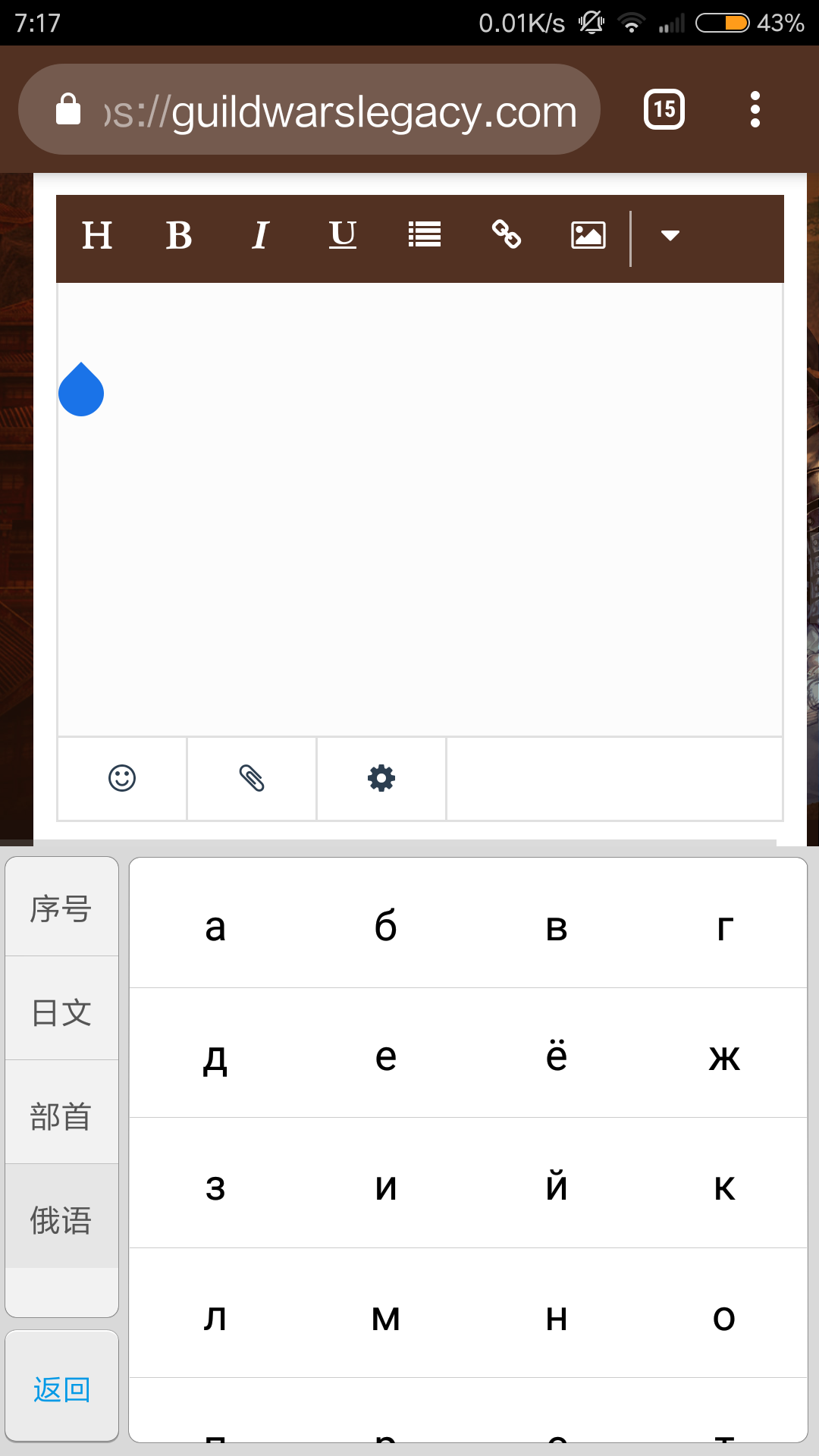Tap 返回 to return to keyboard
The height and width of the screenshot is (1456, 819).
click(61, 1389)
